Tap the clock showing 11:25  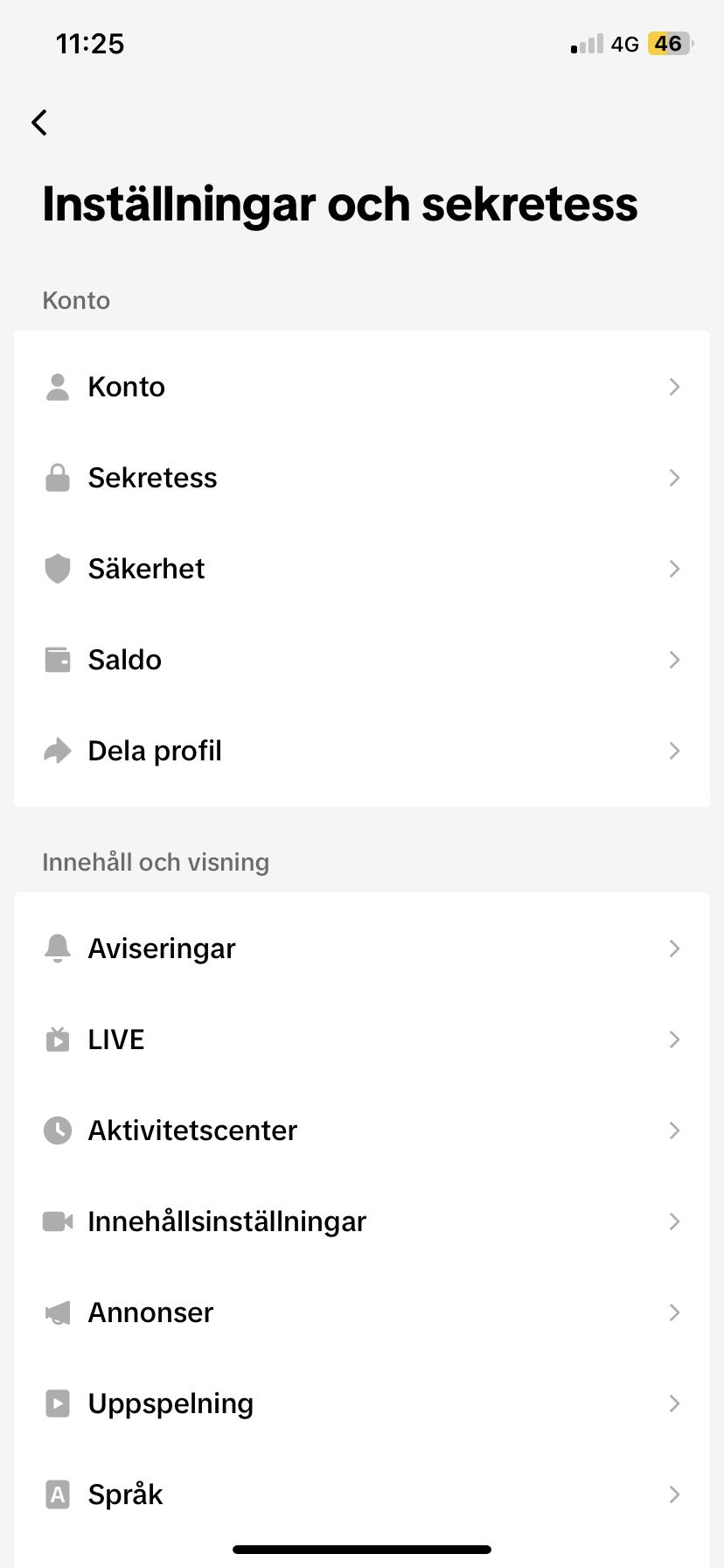pos(90,43)
